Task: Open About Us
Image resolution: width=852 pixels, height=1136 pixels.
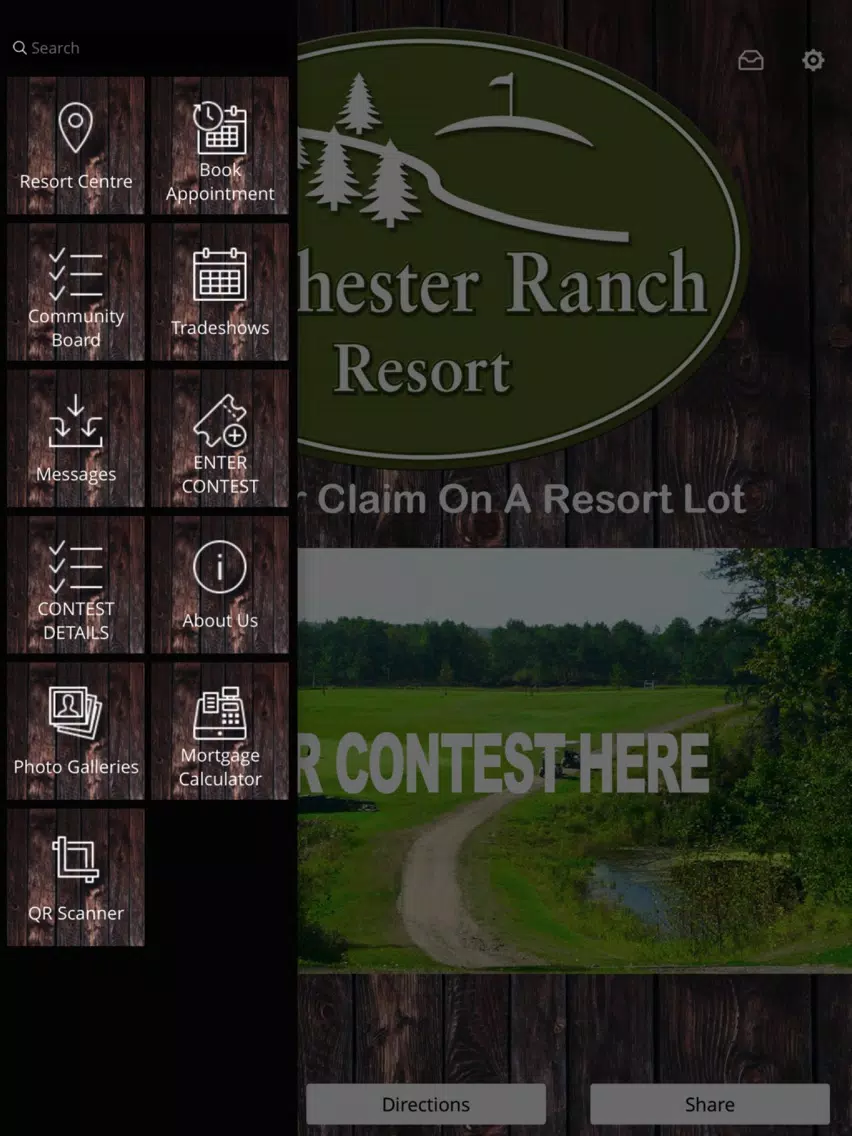Action: (220, 585)
